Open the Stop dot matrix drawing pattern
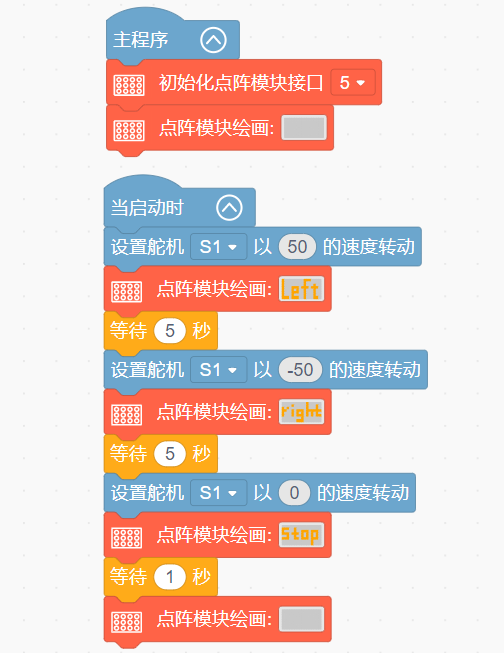 [302, 535]
